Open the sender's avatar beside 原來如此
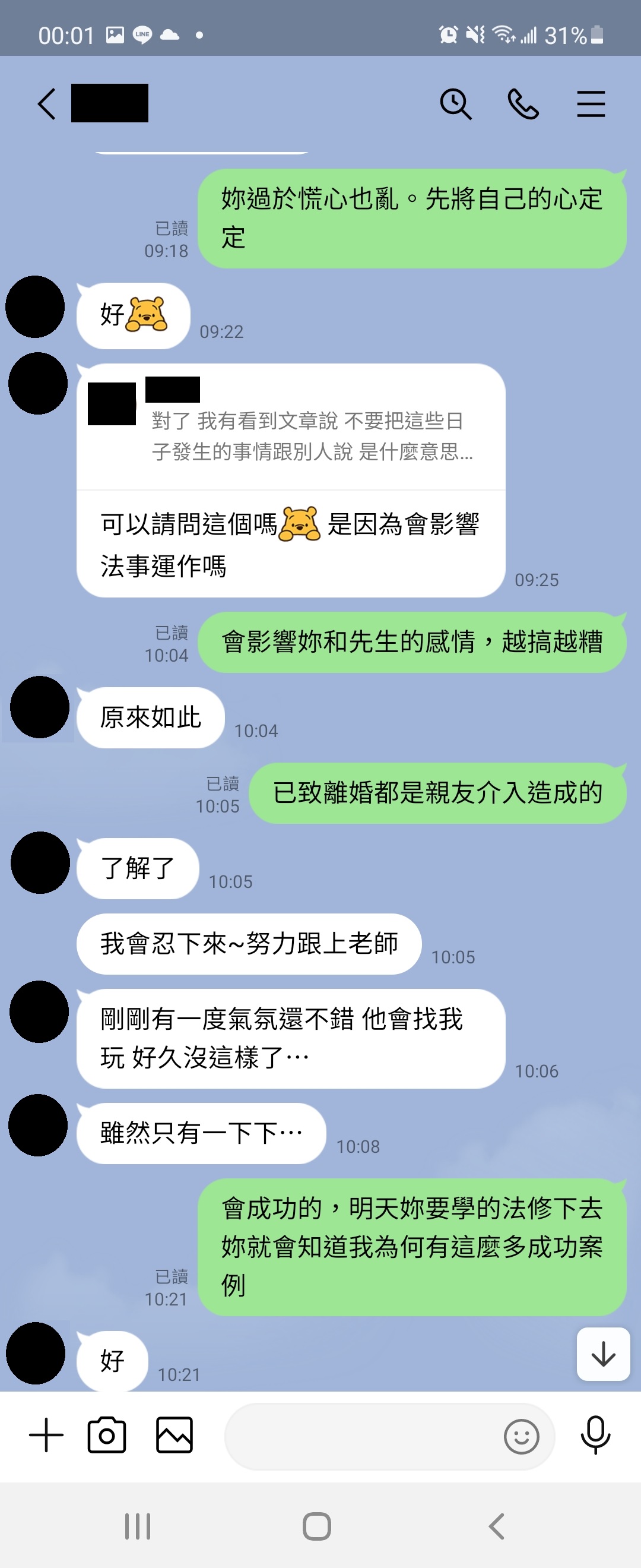The width and height of the screenshot is (641, 1568). coord(40,707)
